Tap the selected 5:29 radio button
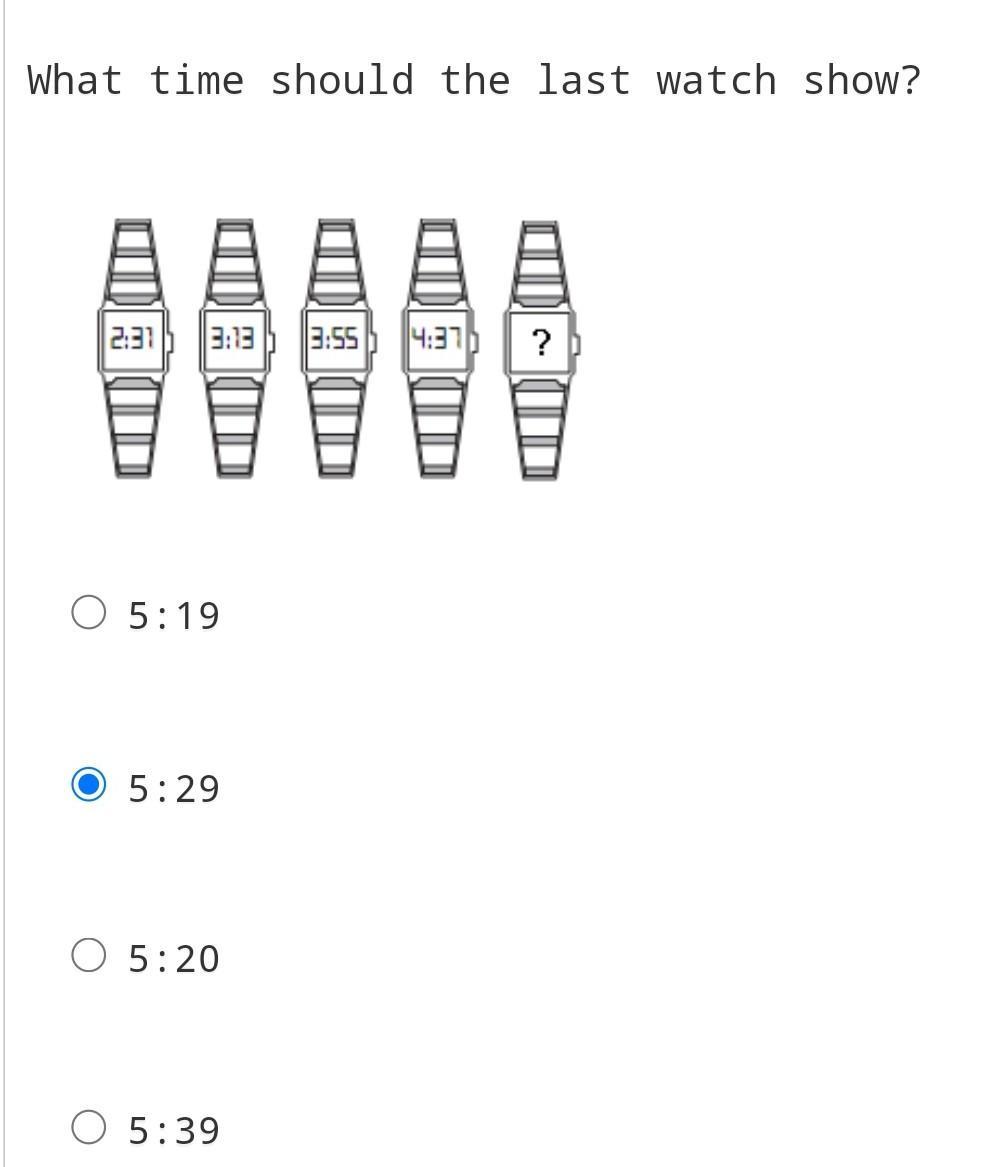The height and width of the screenshot is (1167, 999). [x=89, y=784]
